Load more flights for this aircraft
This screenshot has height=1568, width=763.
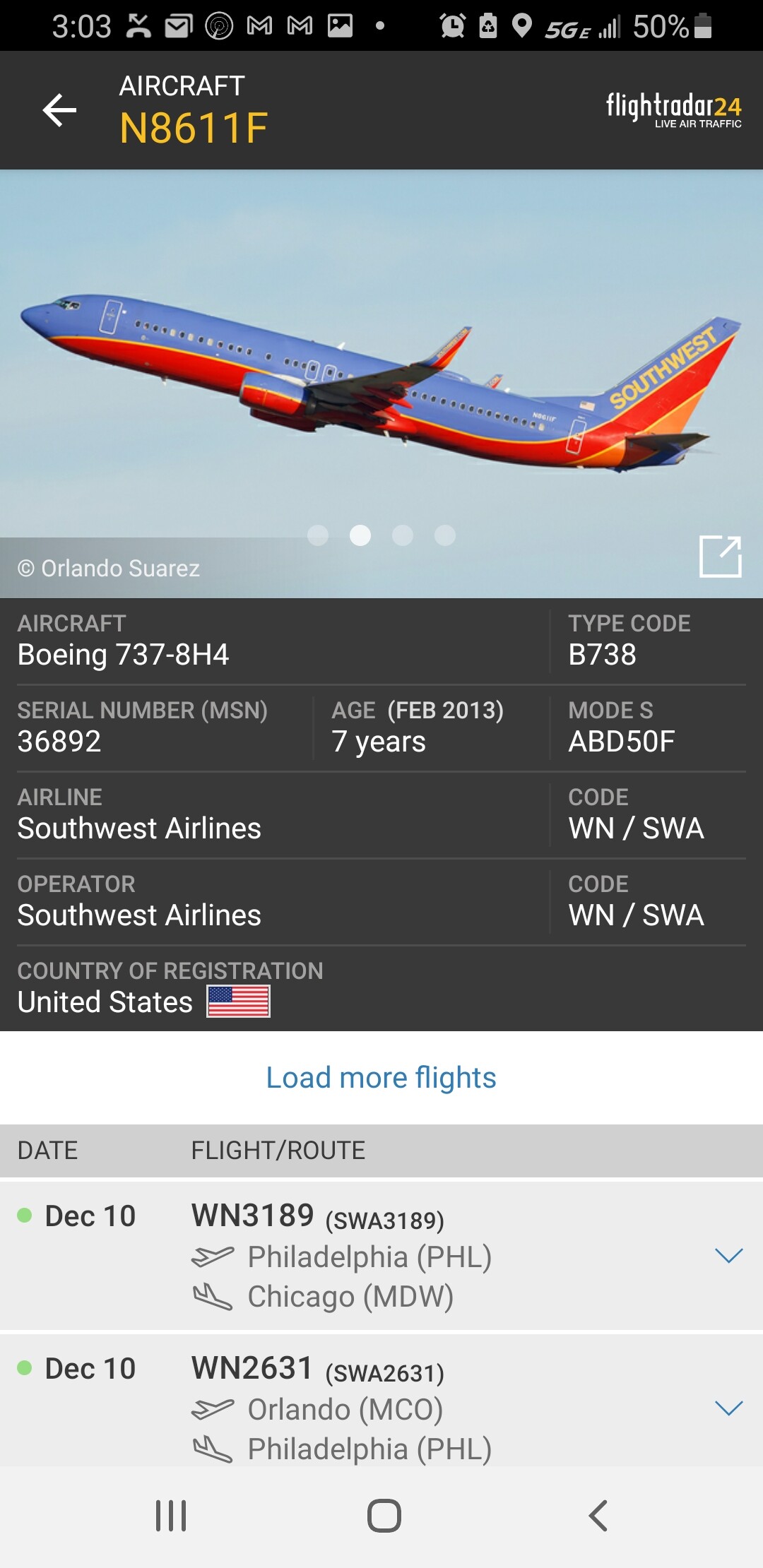[381, 1078]
